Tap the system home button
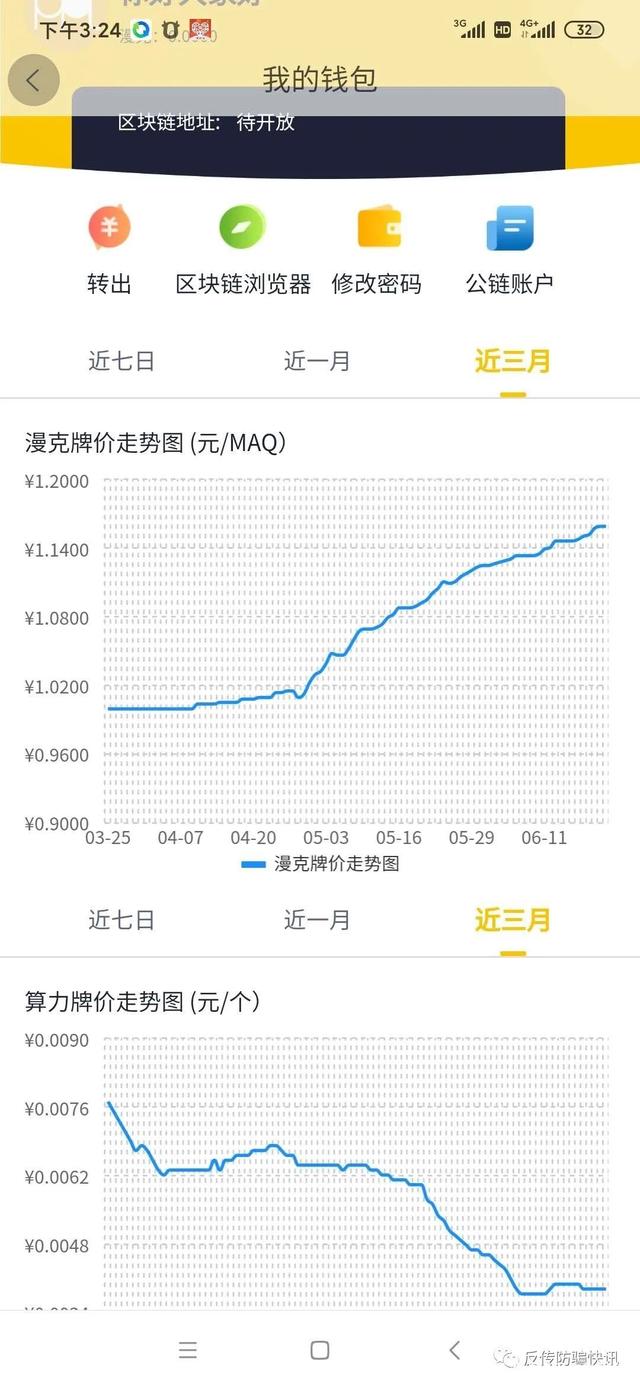 point(320,1350)
